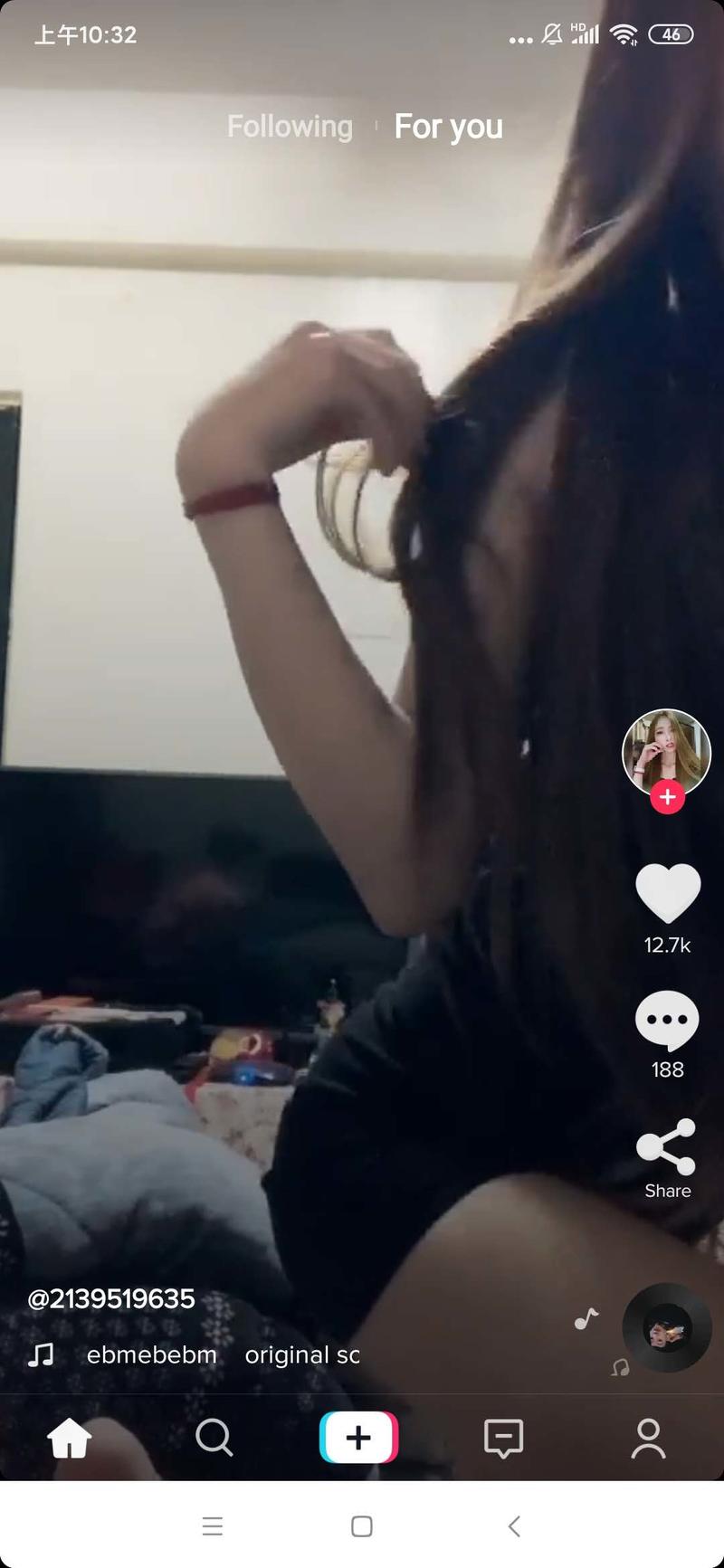
Task: Show recent apps via menu lines
Action: [213, 1526]
